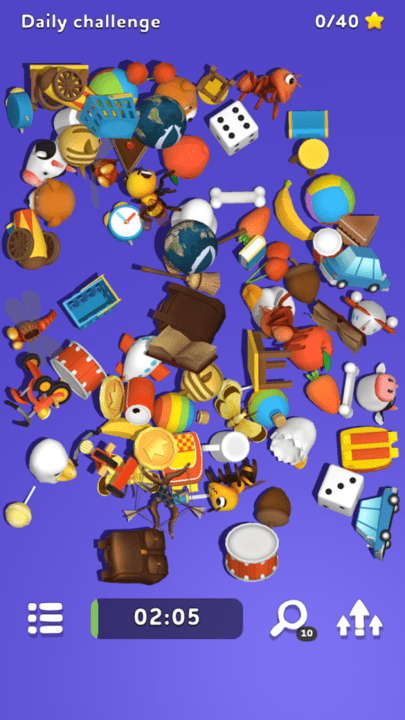
Task: Pick the dice showing six dots
Action: coord(233,127)
